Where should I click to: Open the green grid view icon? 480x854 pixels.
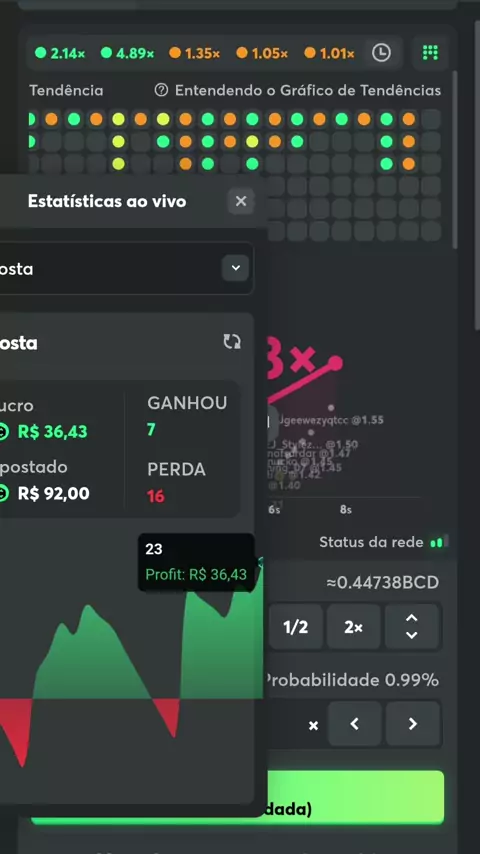(430, 53)
